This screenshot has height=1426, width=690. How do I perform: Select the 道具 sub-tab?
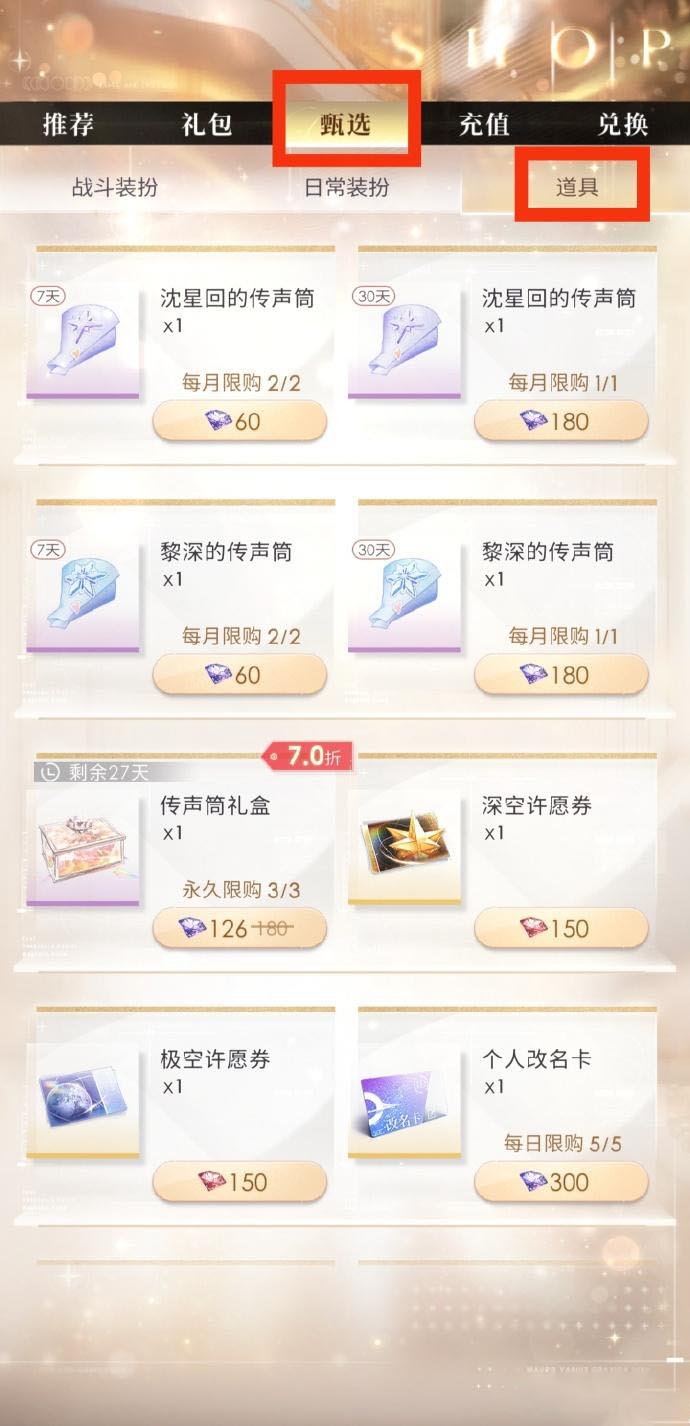coord(577,187)
